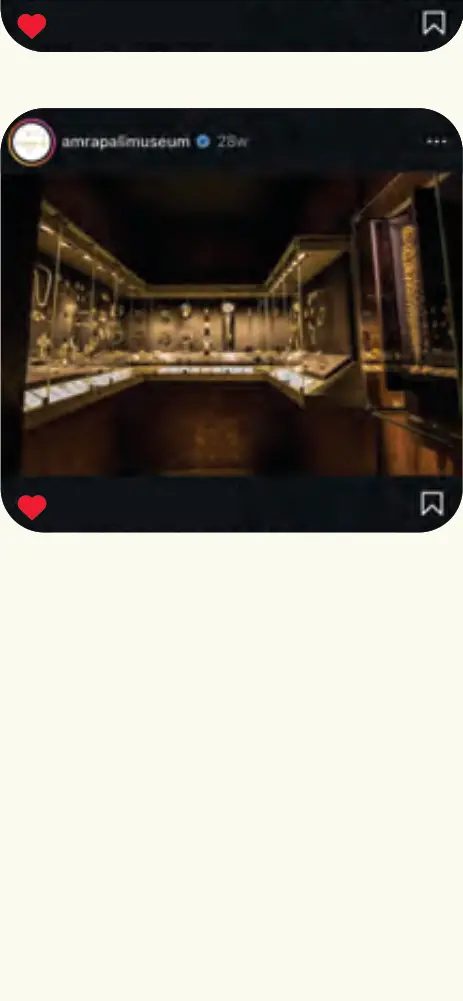463x1001 pixels.
Task: Open the amrapalimuseum username link
Action: (125, 142)
